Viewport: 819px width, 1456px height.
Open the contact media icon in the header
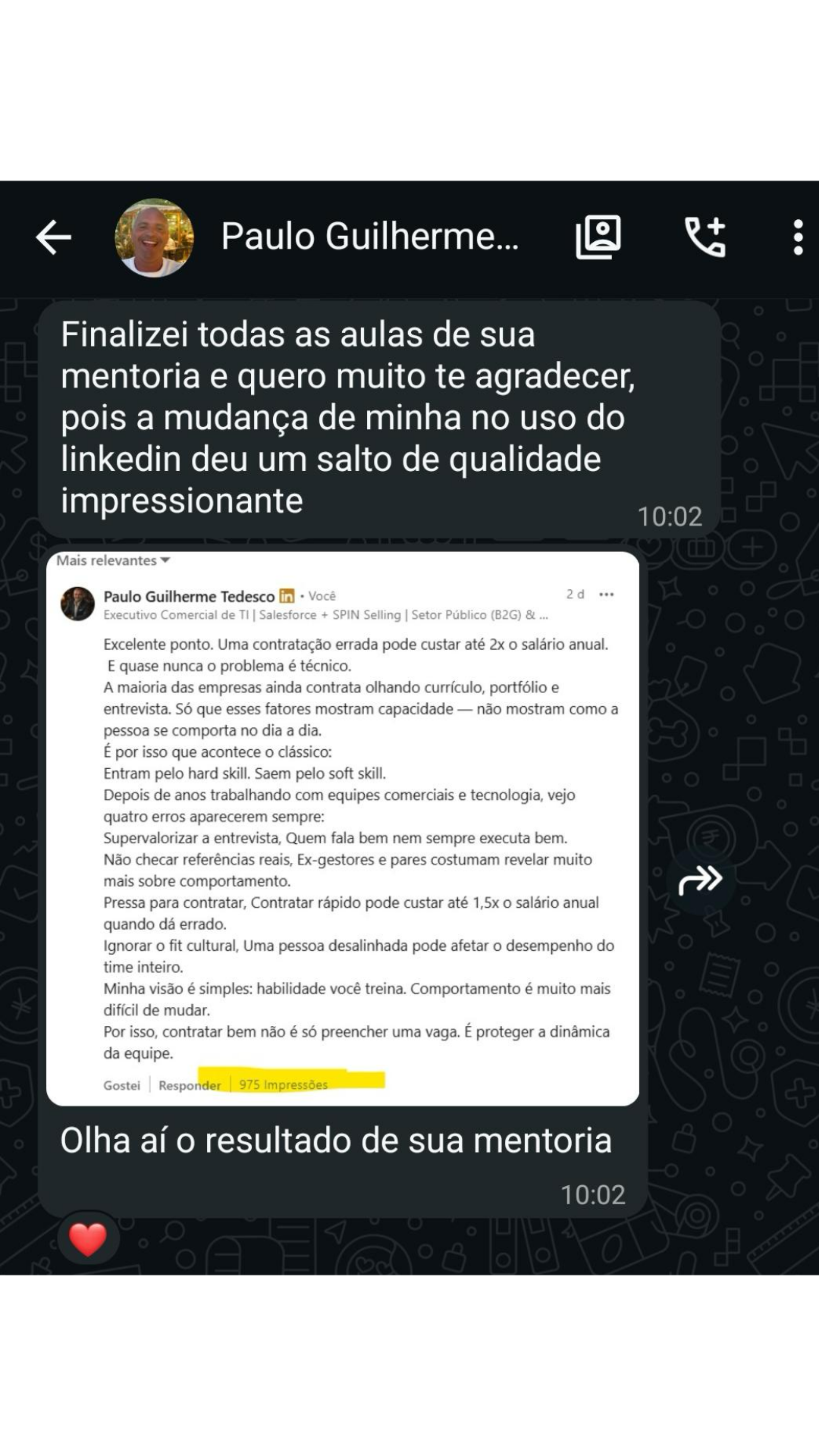pyautogui.click(x=598, y=237)
